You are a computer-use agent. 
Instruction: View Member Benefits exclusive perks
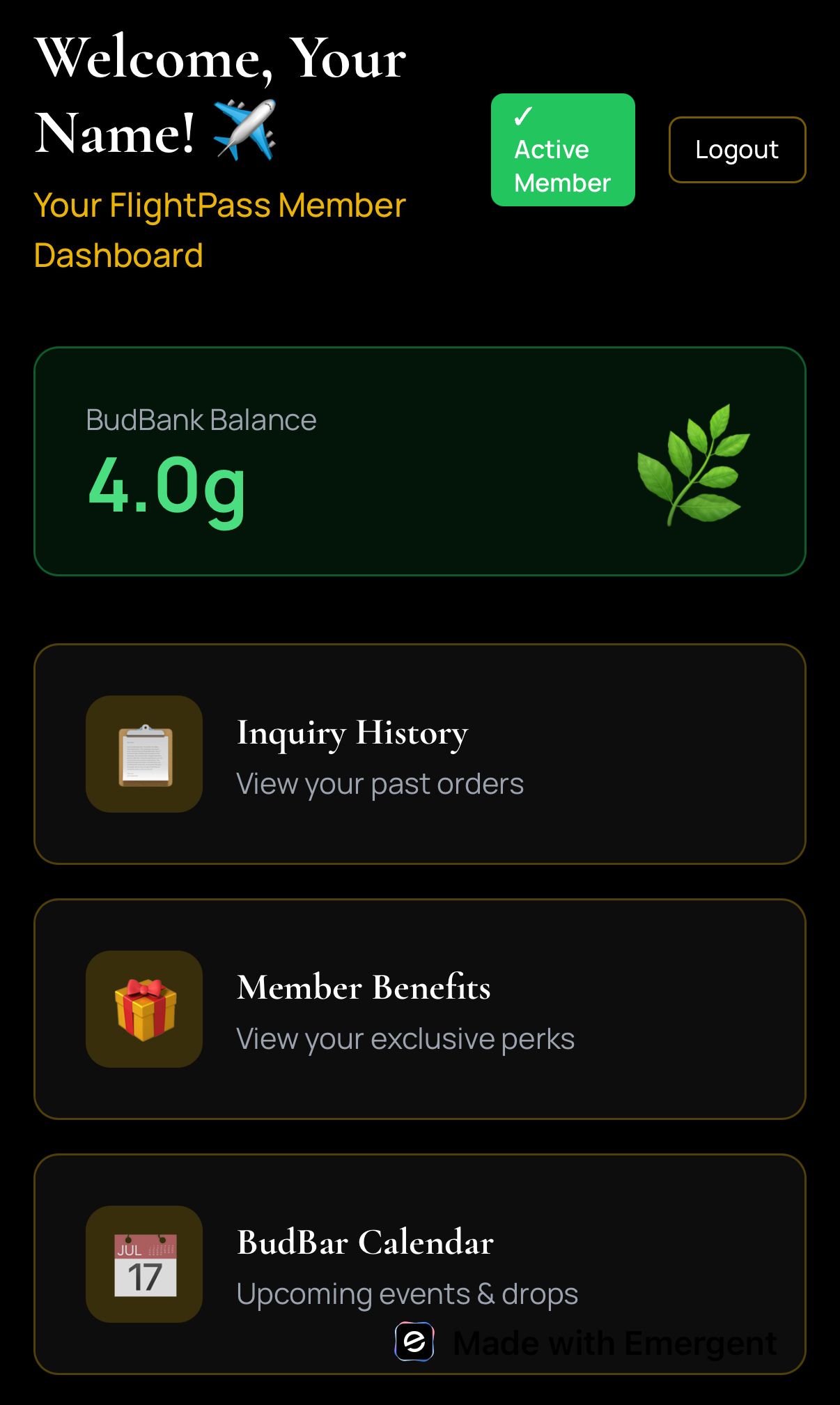click(419, 1009)
